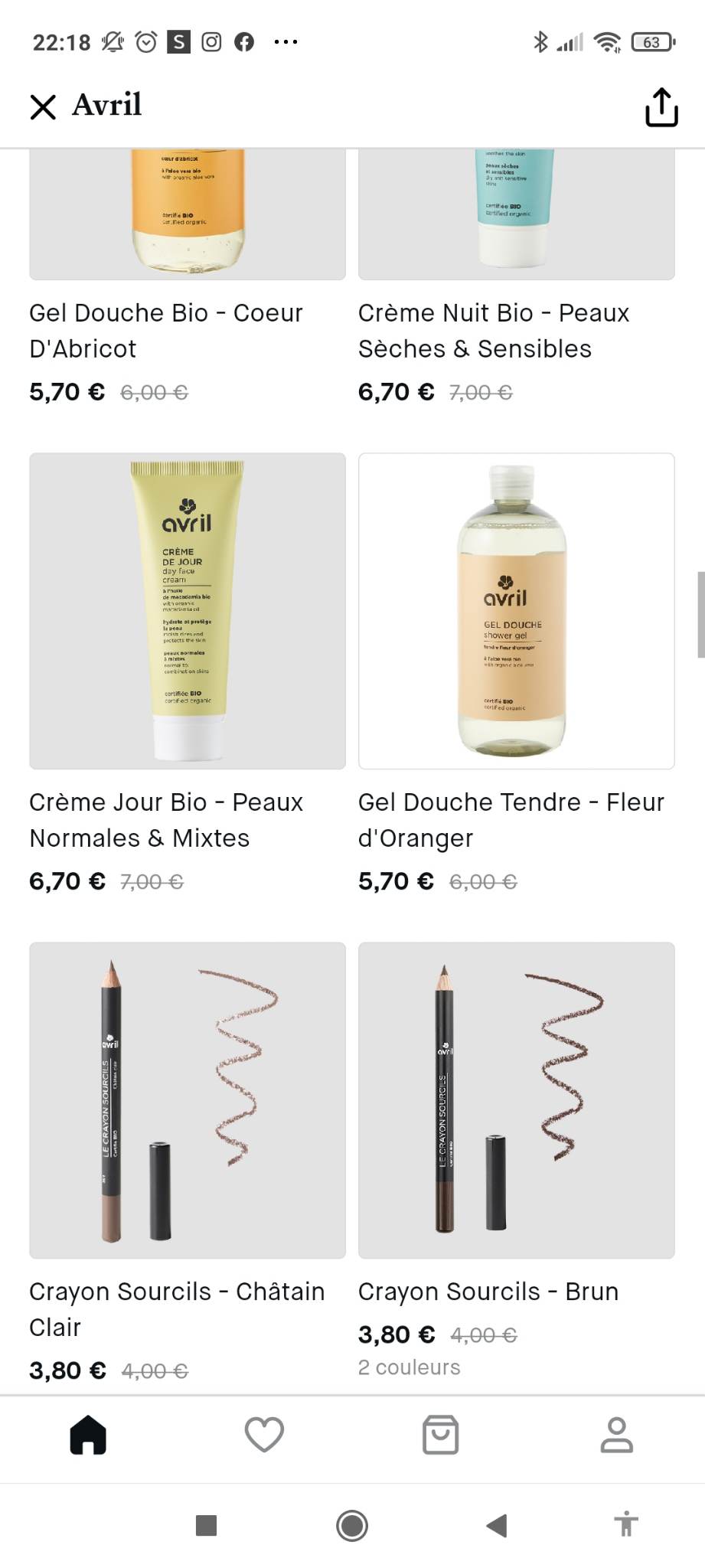This screenshot has height=1568, width=705.
Task: Go to the home tab
Action: (x=88, y=1434)
